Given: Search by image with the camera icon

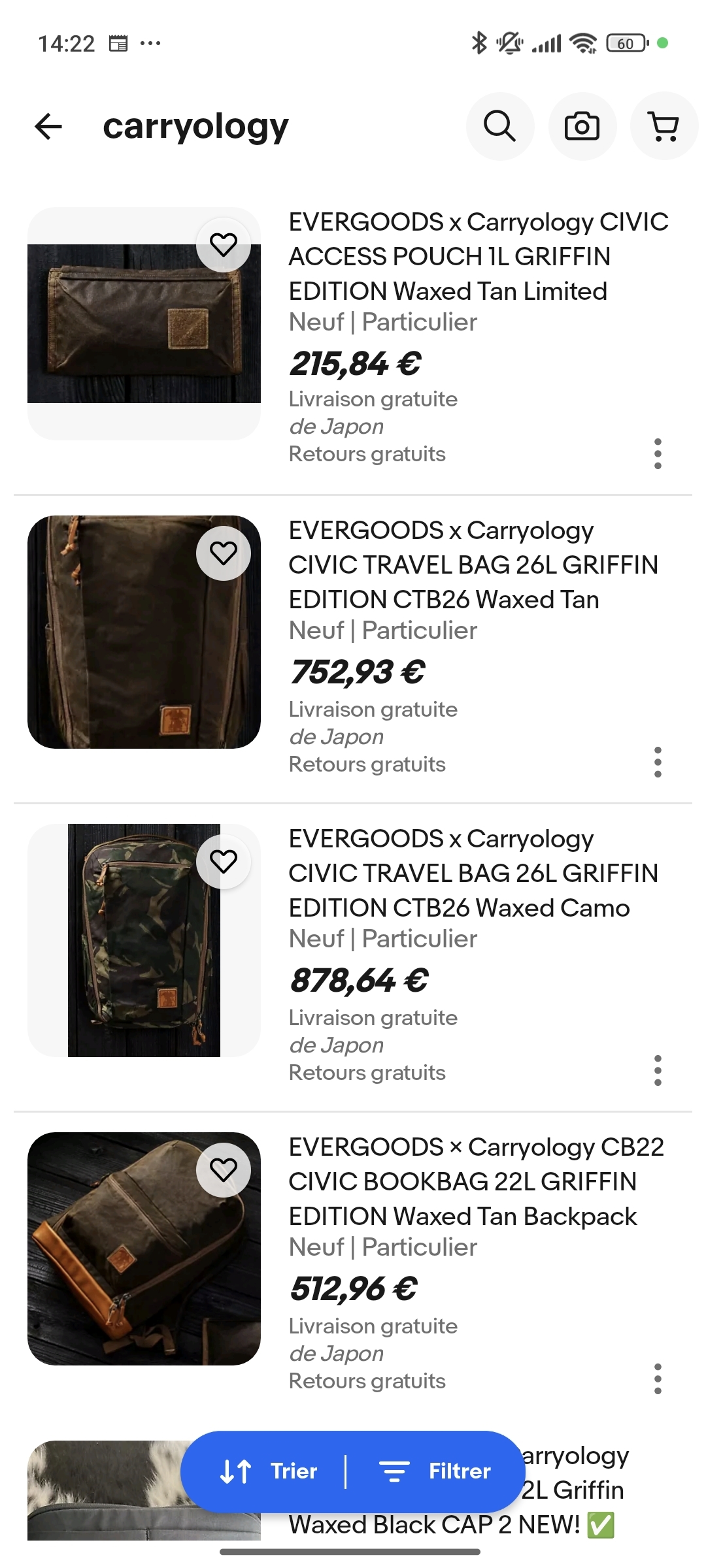Looking at the screenshot, I should point(582,126).
